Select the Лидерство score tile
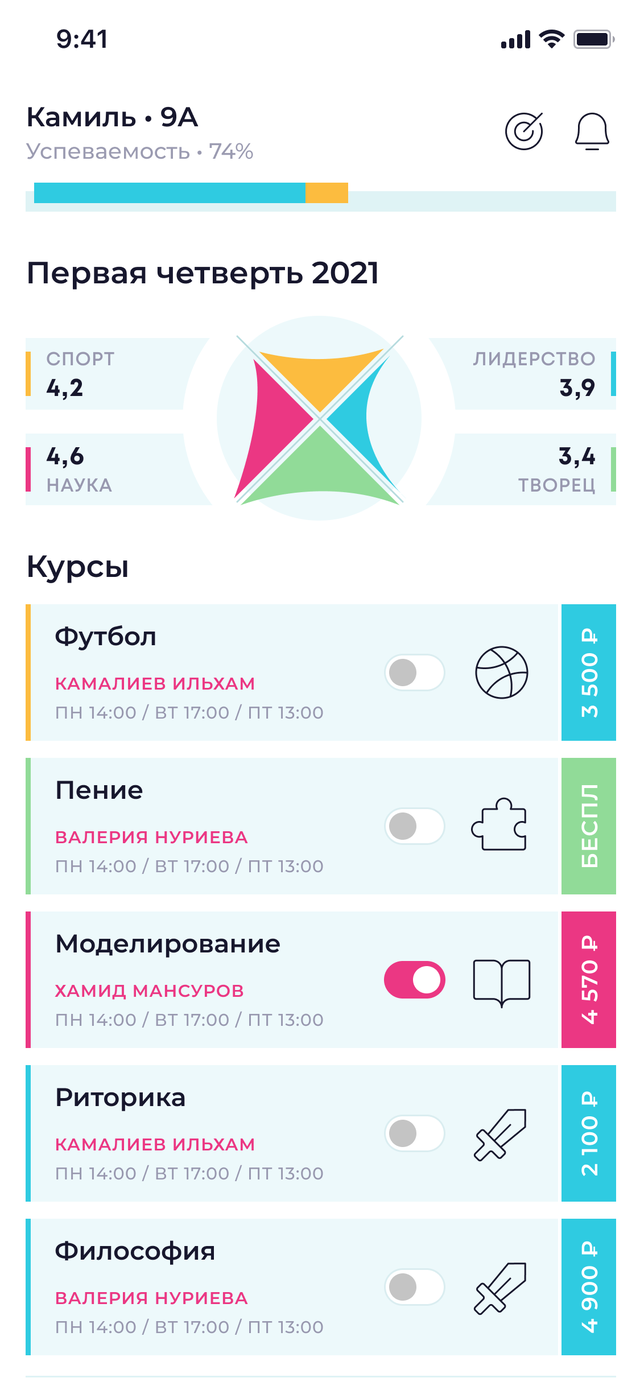 click(535, 374)
